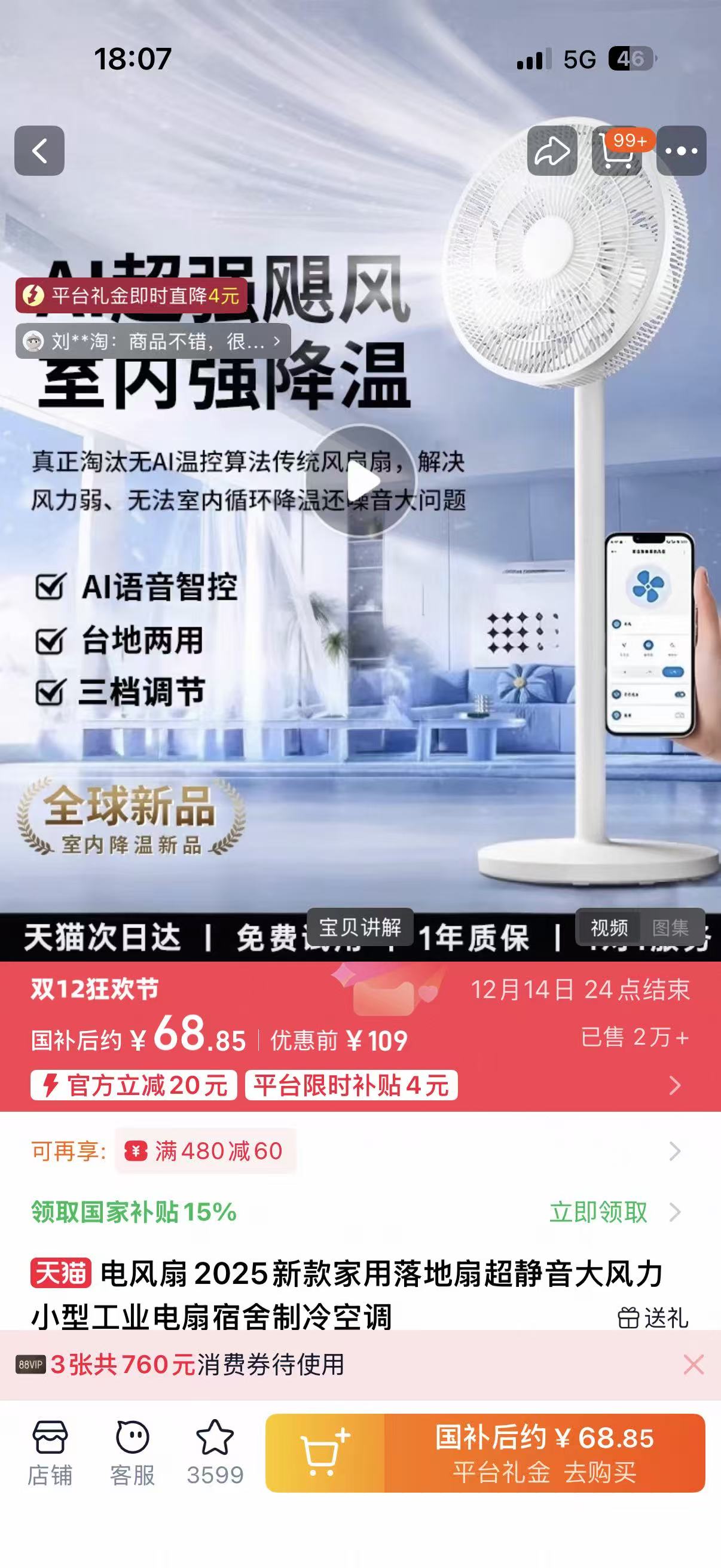The image size is (721, 1568).
Task: Open the shopping cart icon
Action: click(x=617, y=151)
